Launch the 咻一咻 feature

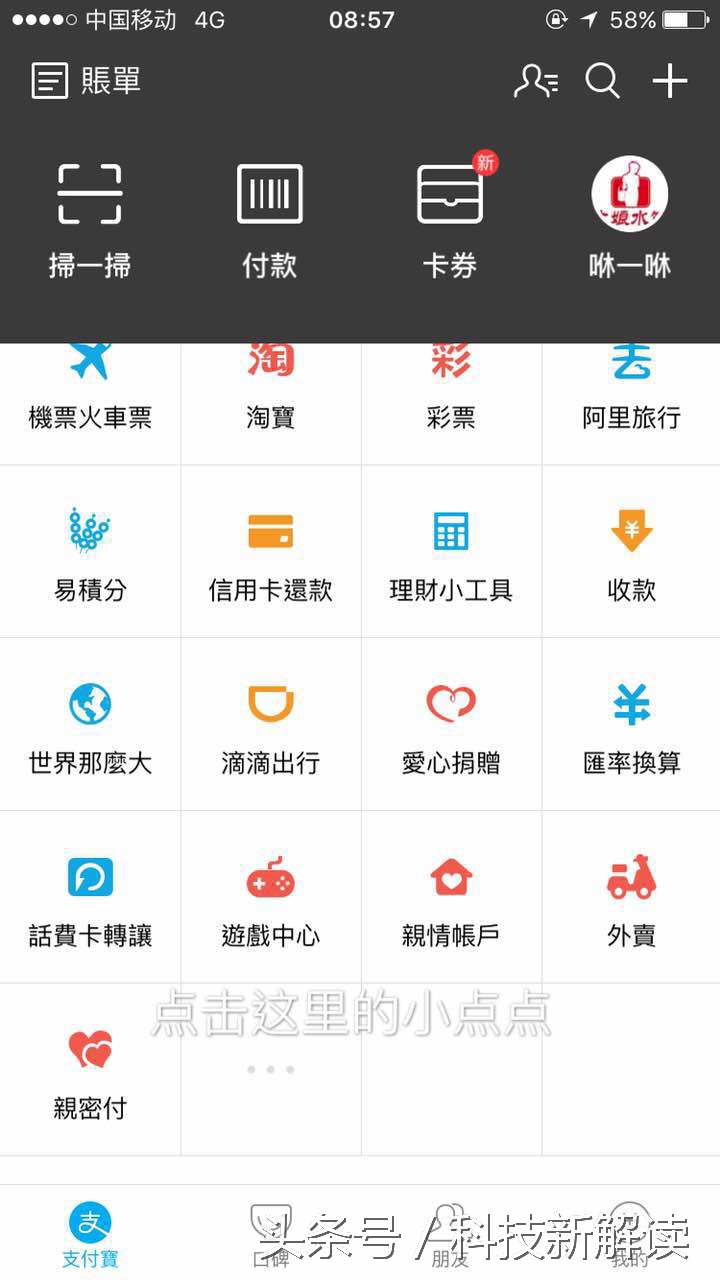(x=629, y=215)
